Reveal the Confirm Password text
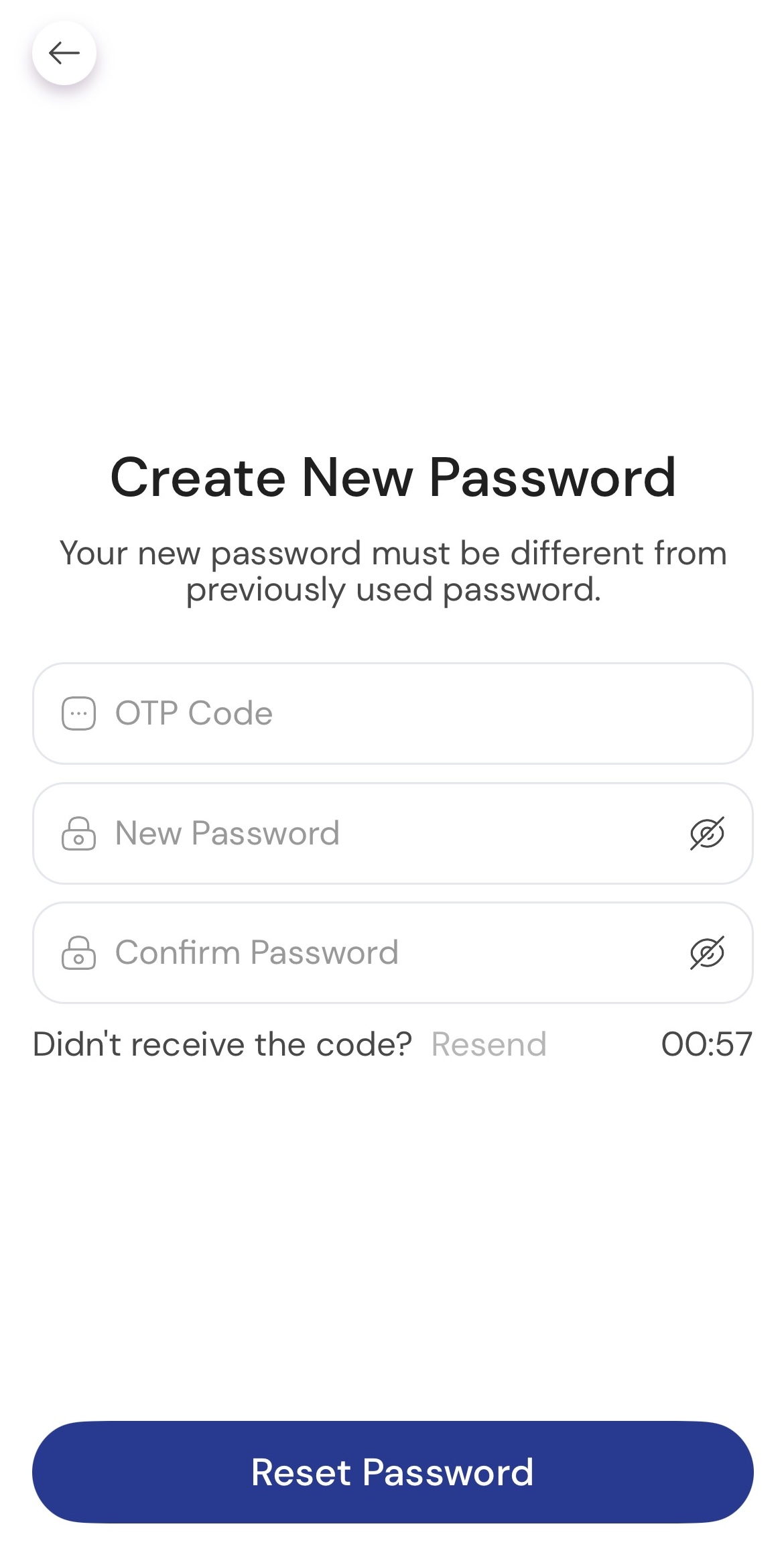 707,952
